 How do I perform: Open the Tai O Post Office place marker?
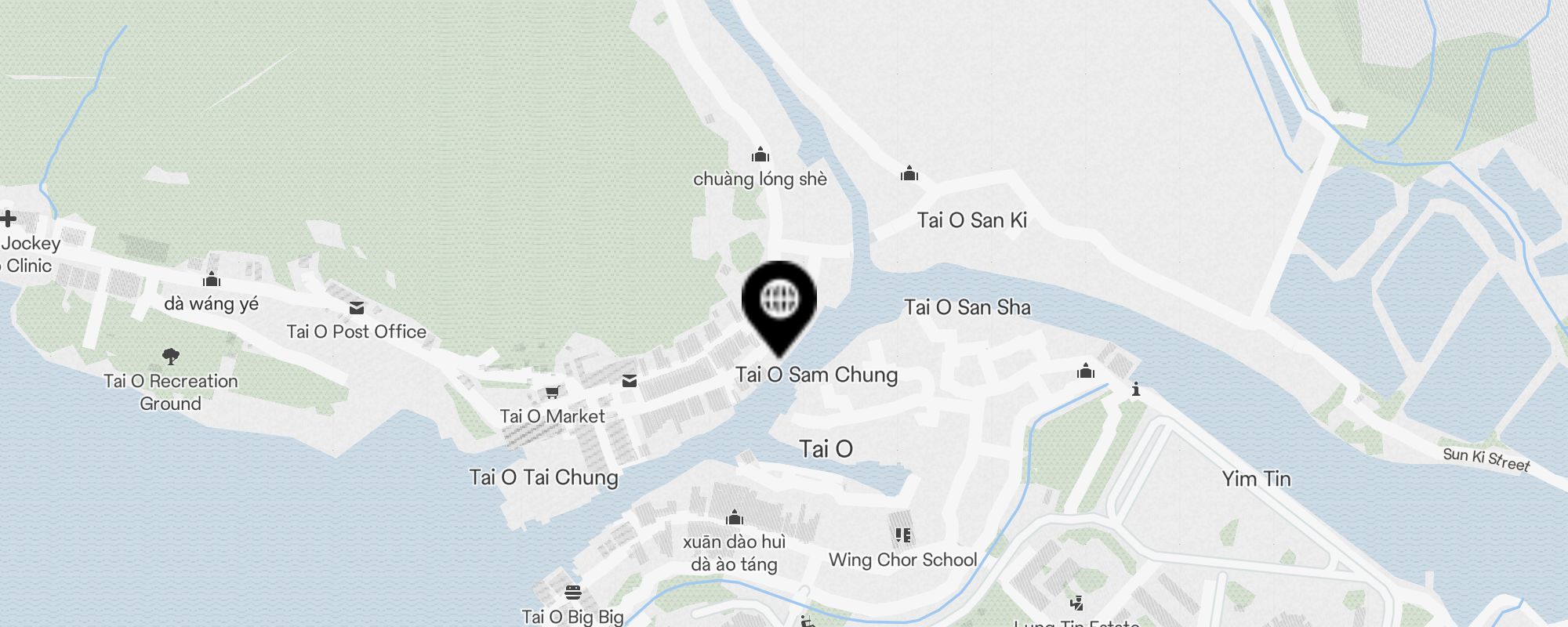(357, 309)
